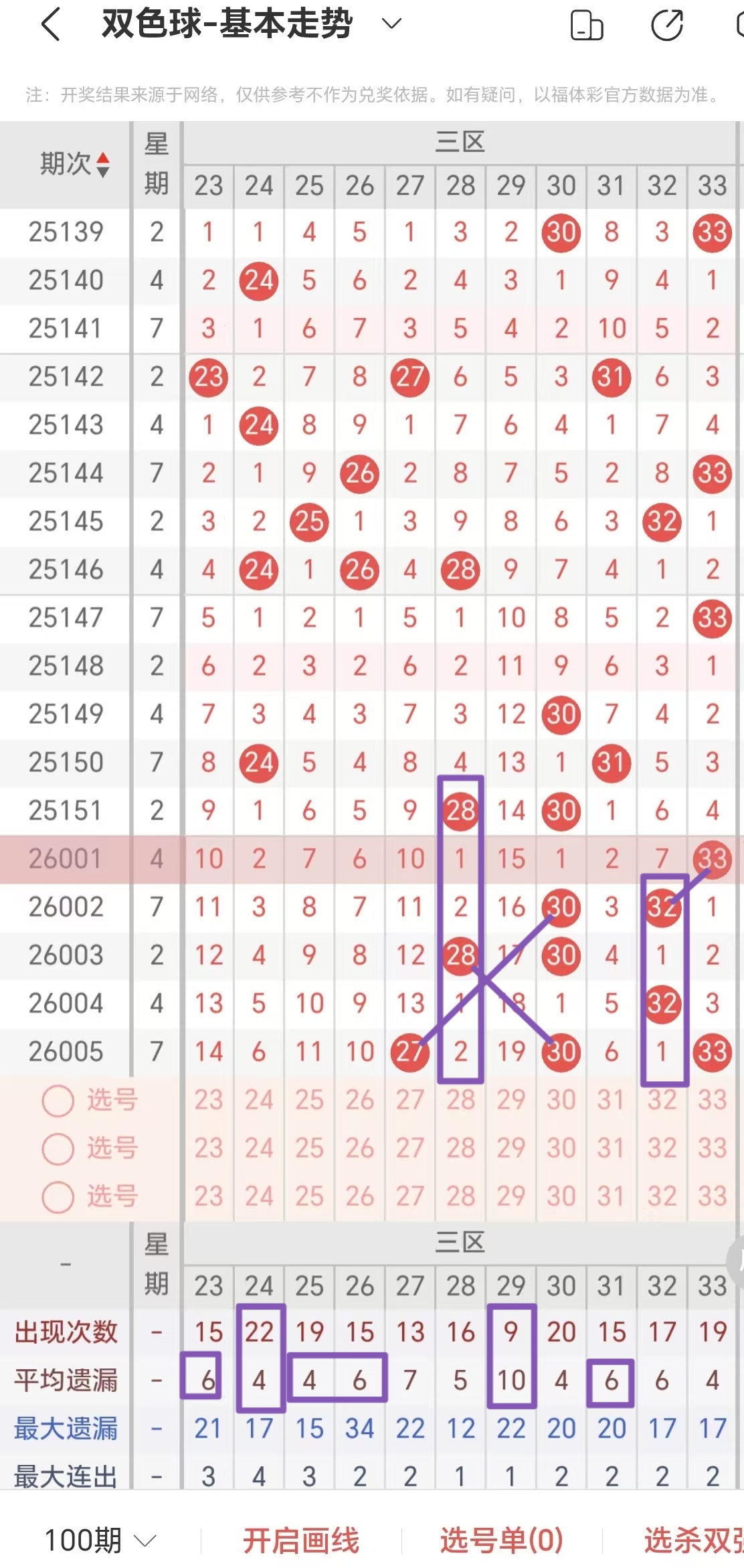Select the first 选号 radio circle
Screen dimensions: 744x1568
pyautogui.click(x=59, y=1100)
